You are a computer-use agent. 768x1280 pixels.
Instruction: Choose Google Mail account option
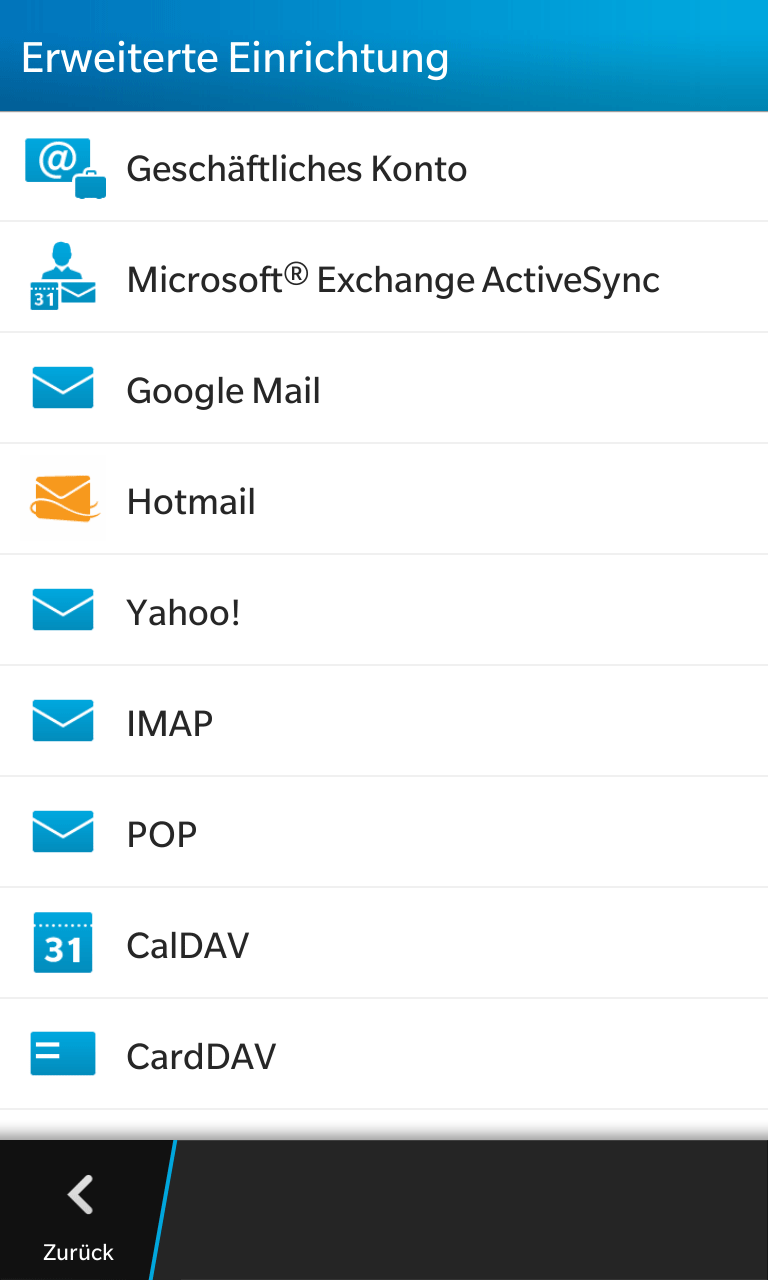pos(384,389)
